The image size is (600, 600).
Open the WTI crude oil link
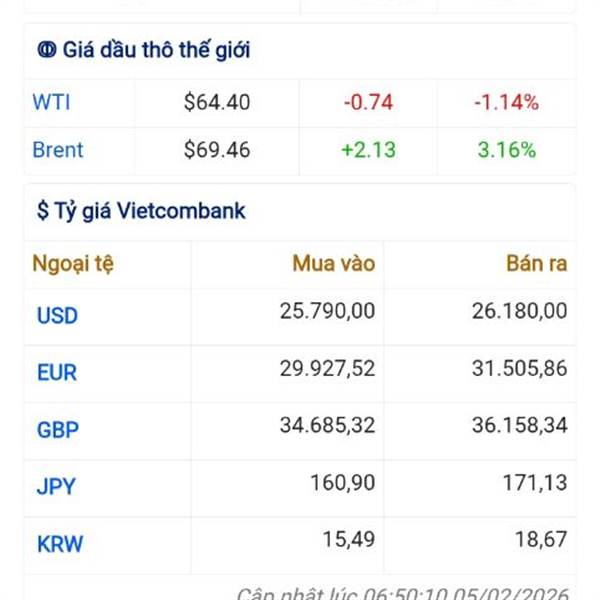pos(51,102)
